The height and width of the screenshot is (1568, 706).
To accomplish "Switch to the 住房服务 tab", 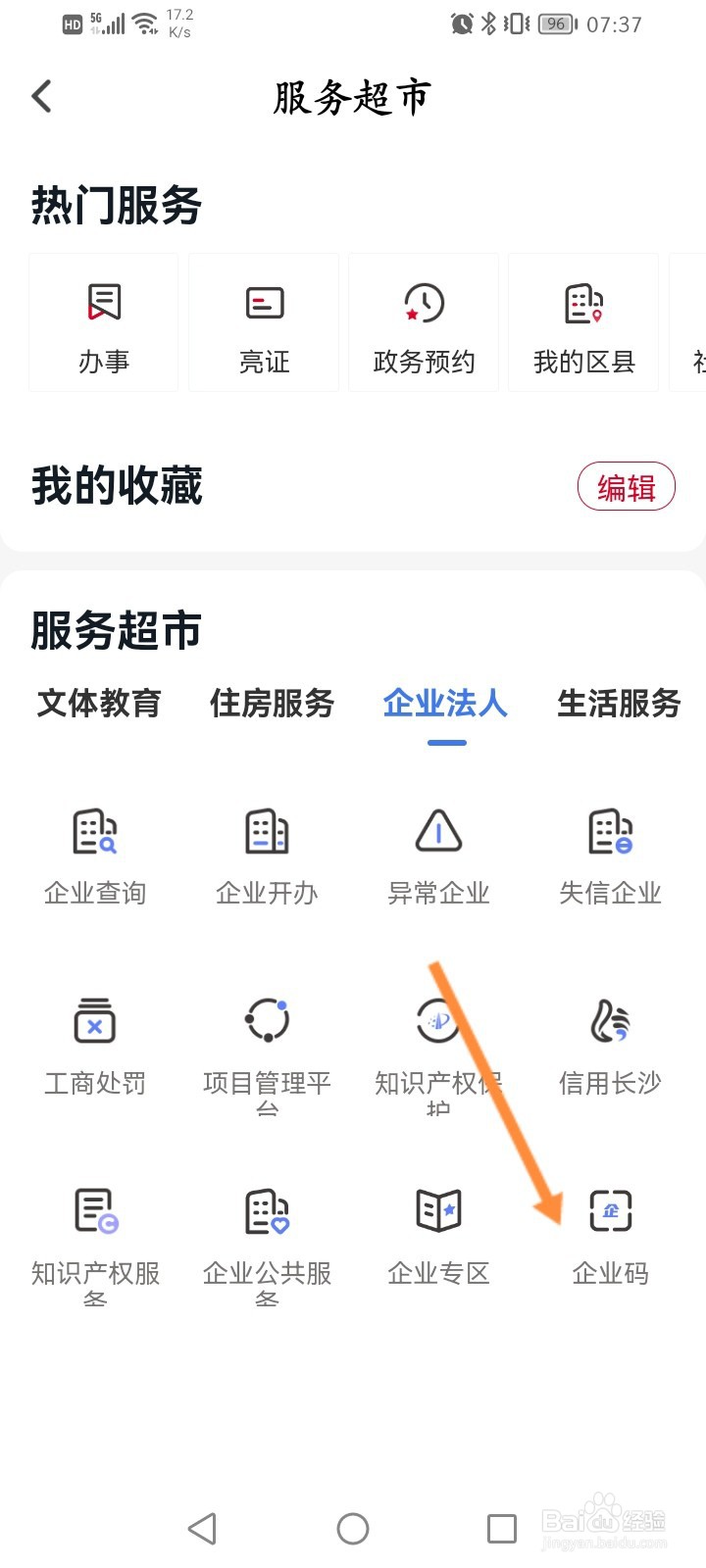I will tap(273, 703).
